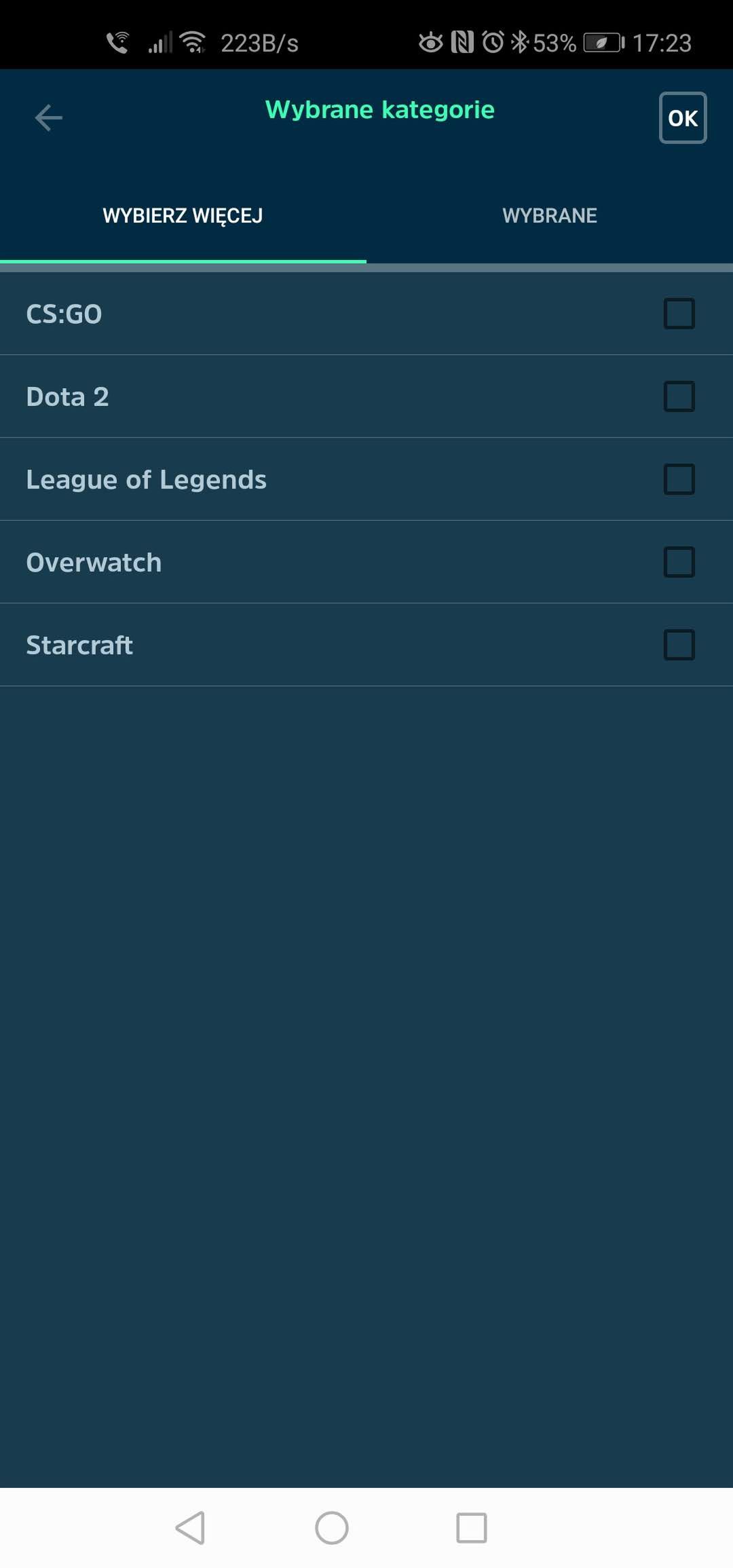Mark the Starcraft checkbox
The image size is (733, 1568).
click(679, 645)
